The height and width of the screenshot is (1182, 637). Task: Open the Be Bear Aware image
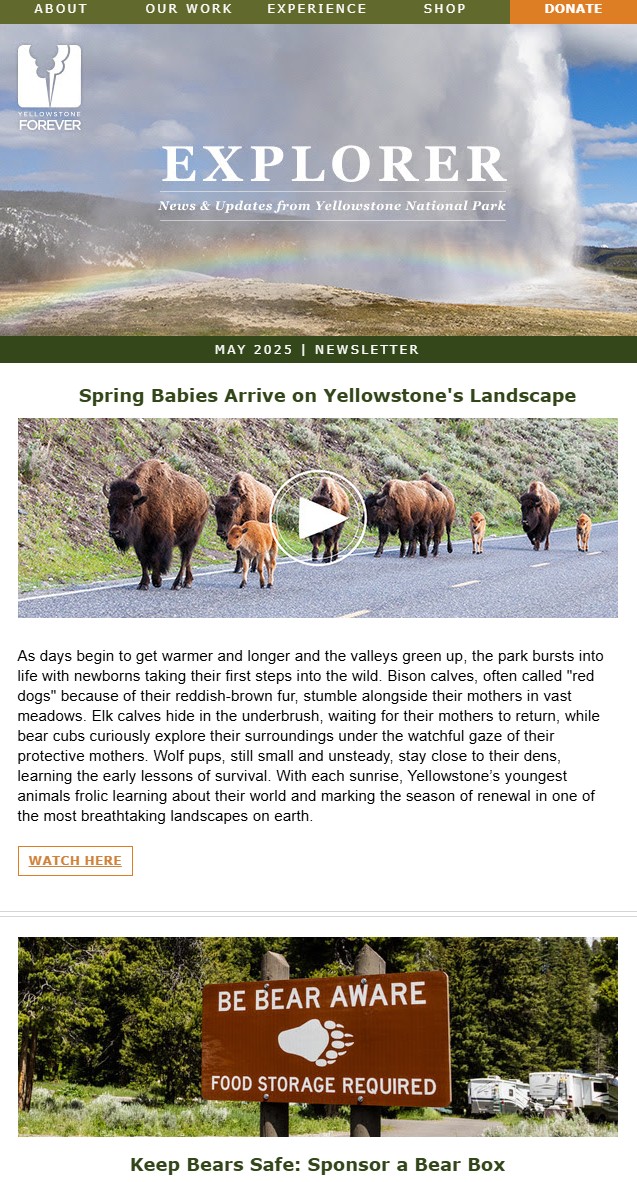(x=318, y=1036)
